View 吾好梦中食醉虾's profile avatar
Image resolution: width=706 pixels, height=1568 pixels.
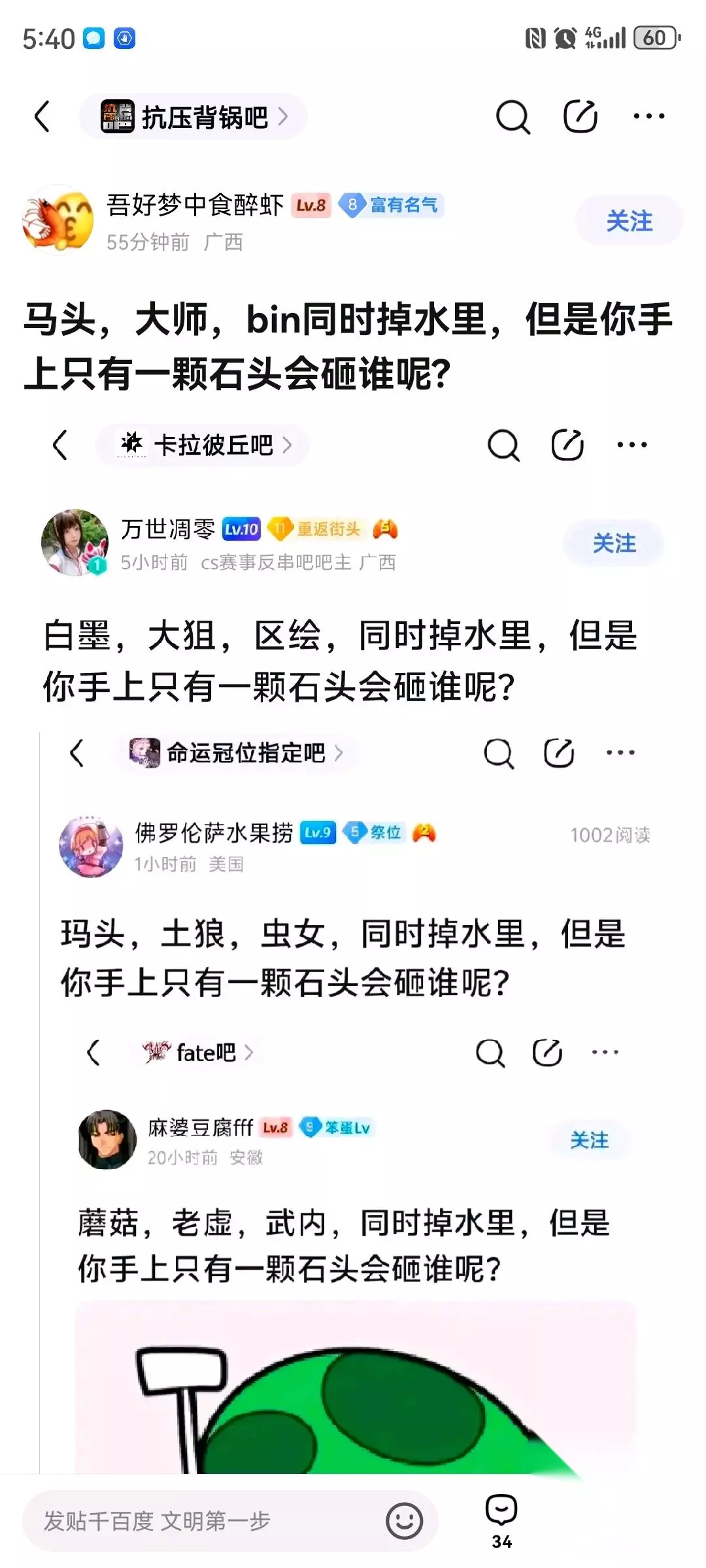[58, 220]
